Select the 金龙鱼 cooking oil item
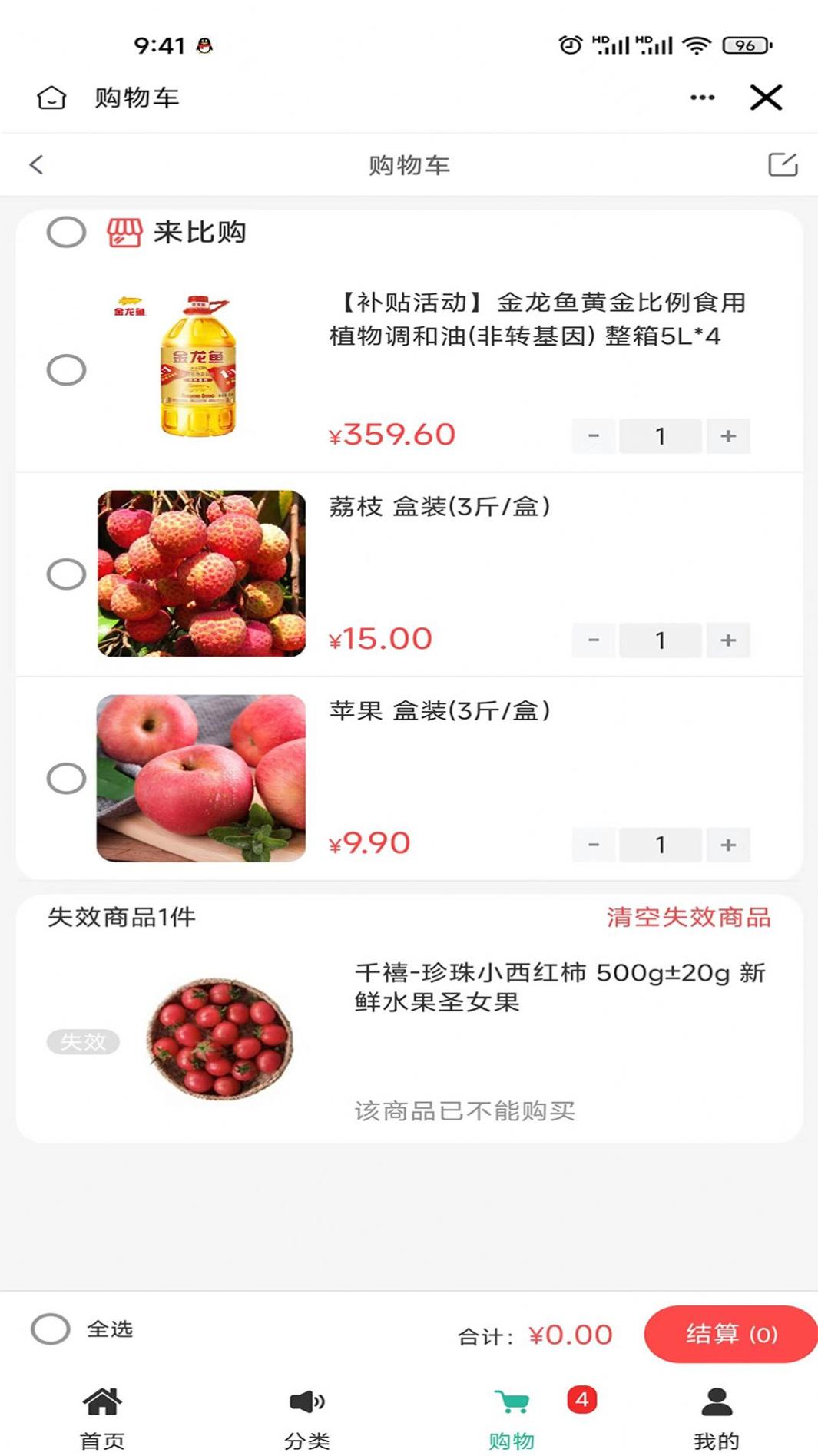 pos(66,370)
